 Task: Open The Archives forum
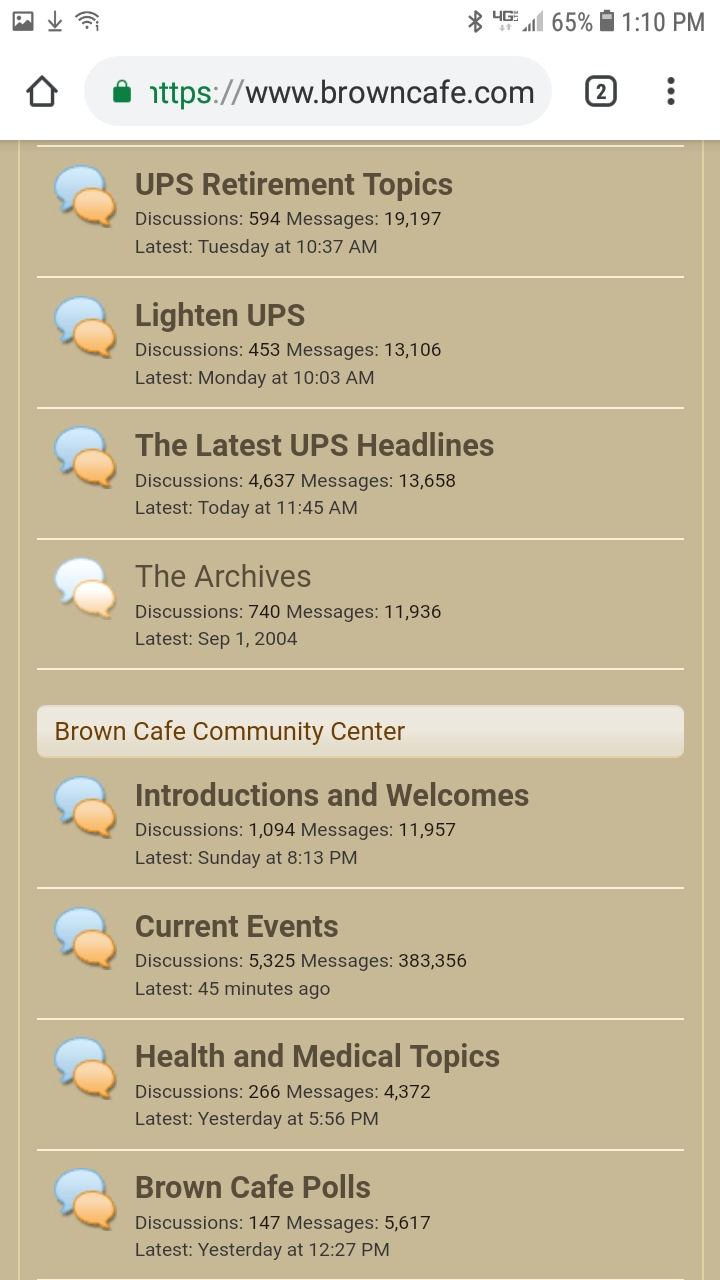coord(223,576)
